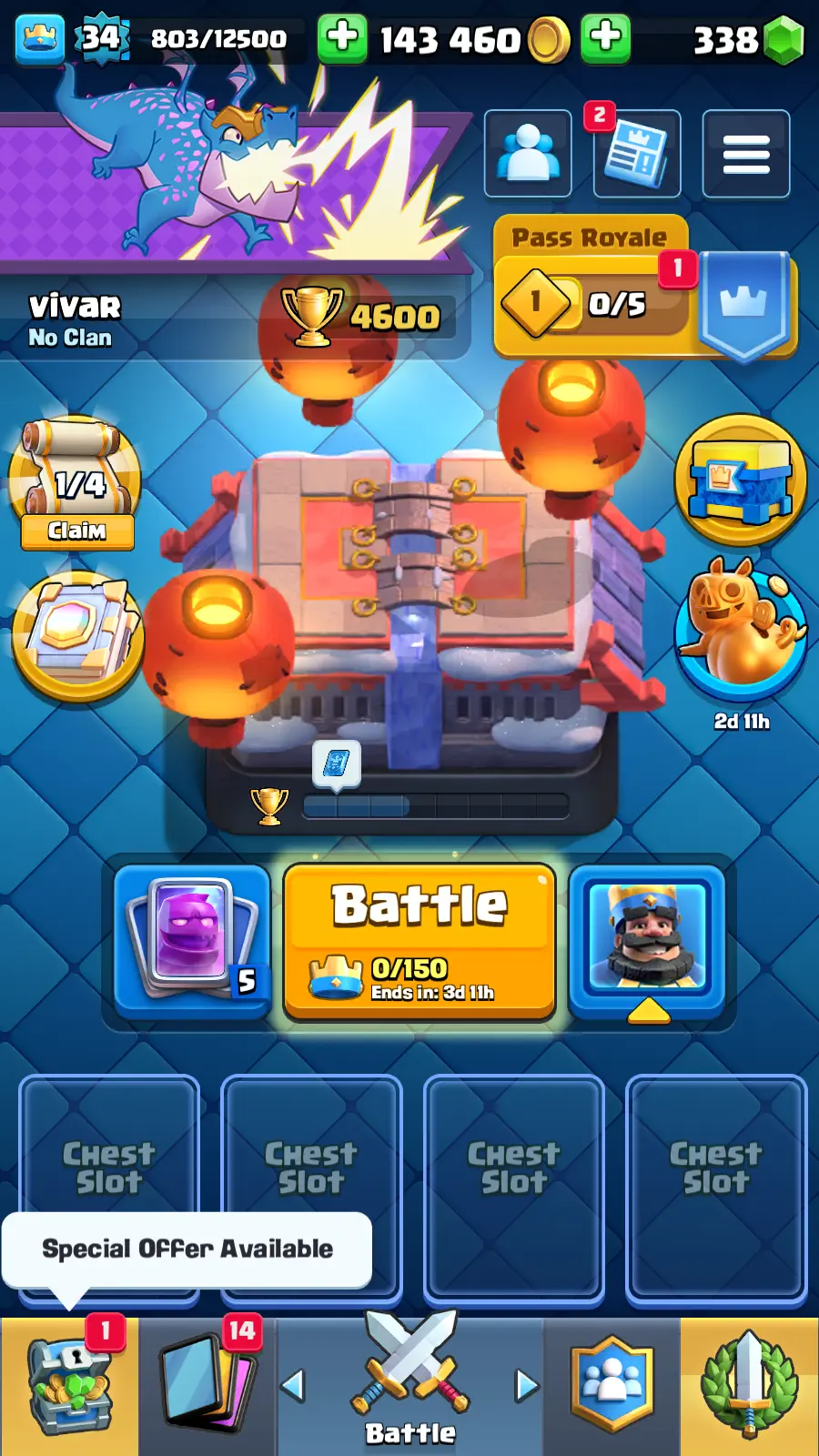
Task: Claim the 1/4 scroll reward
Action: point(77,531)
